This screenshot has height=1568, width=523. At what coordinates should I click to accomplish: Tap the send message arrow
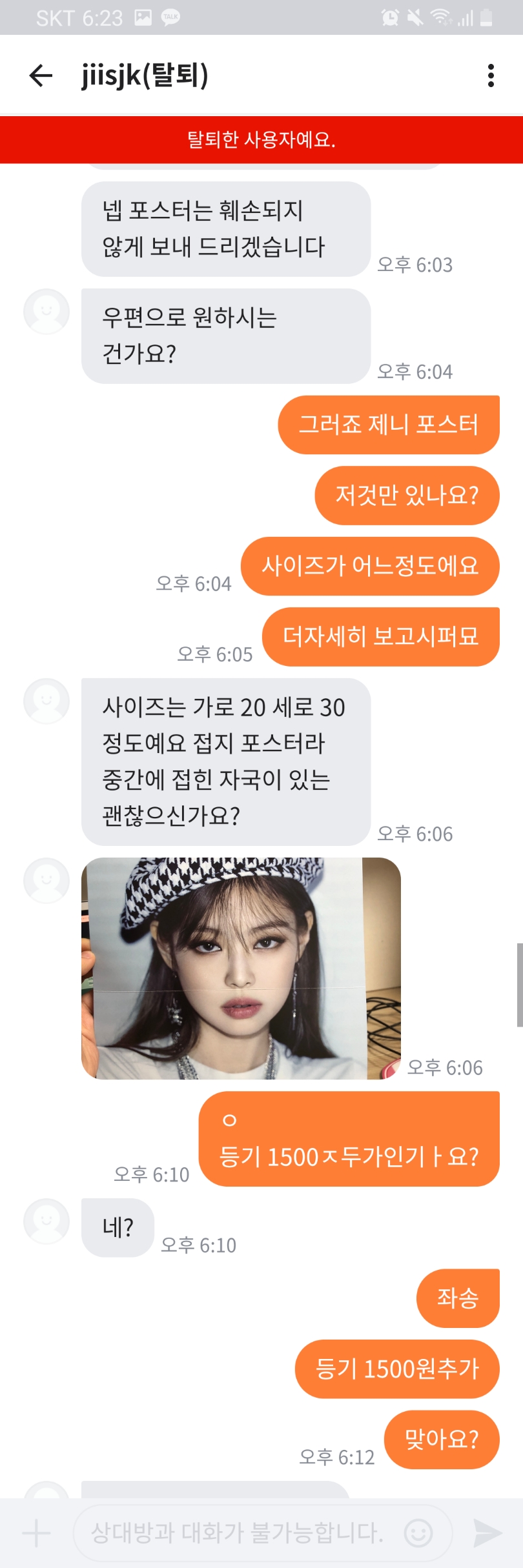coord(487,1533)
